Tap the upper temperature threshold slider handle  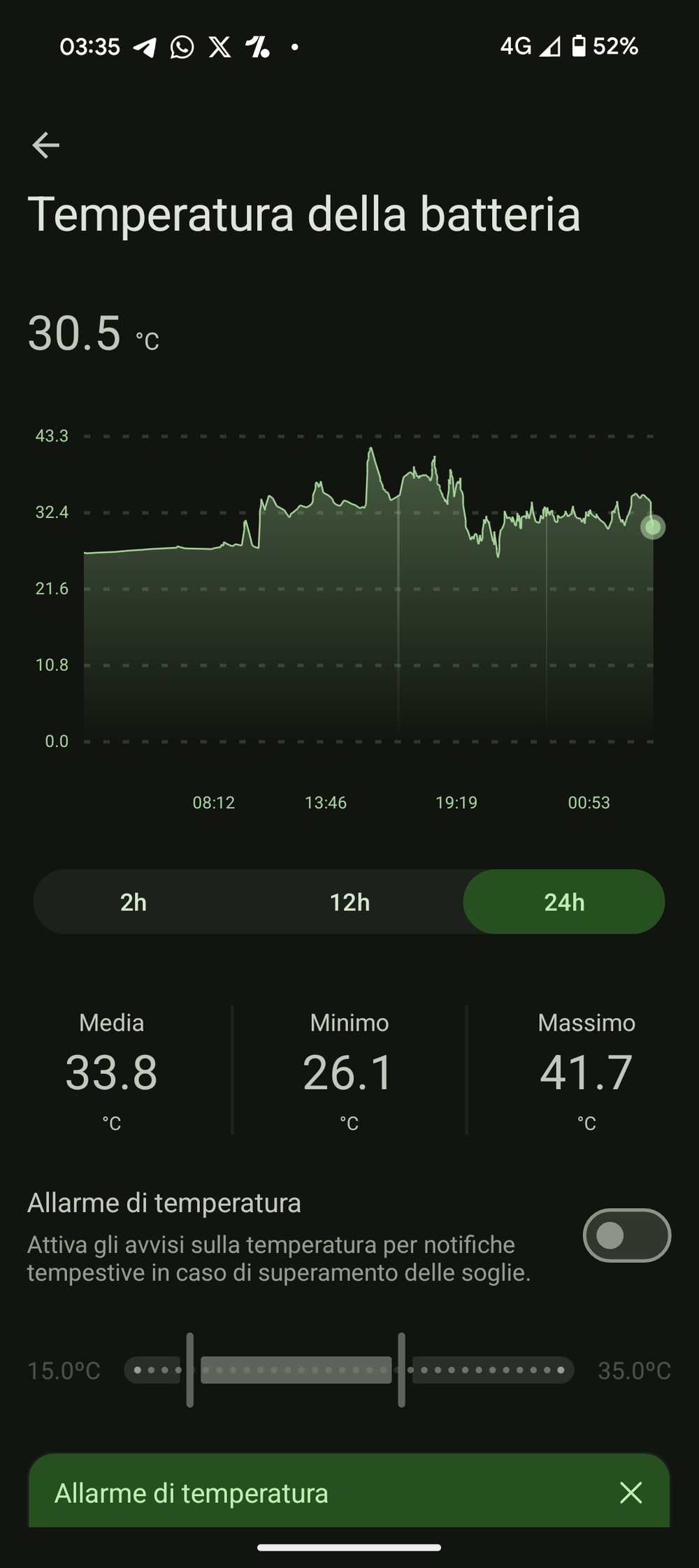tap(401, 1370)
